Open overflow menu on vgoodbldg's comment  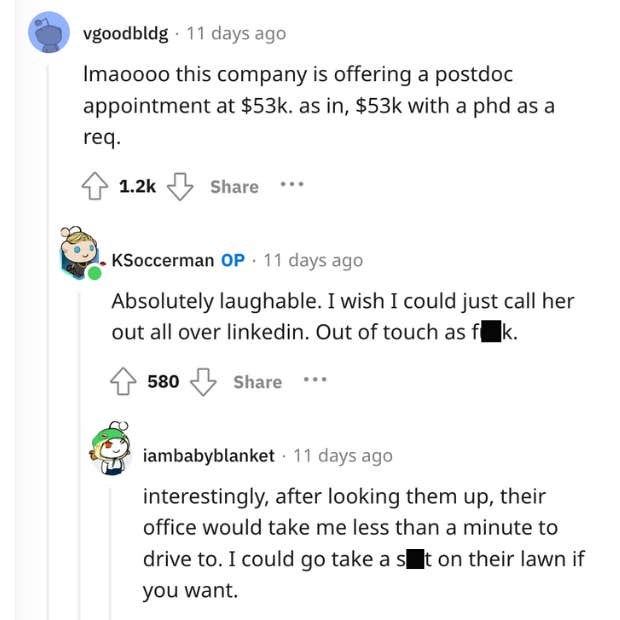[291, 185]
